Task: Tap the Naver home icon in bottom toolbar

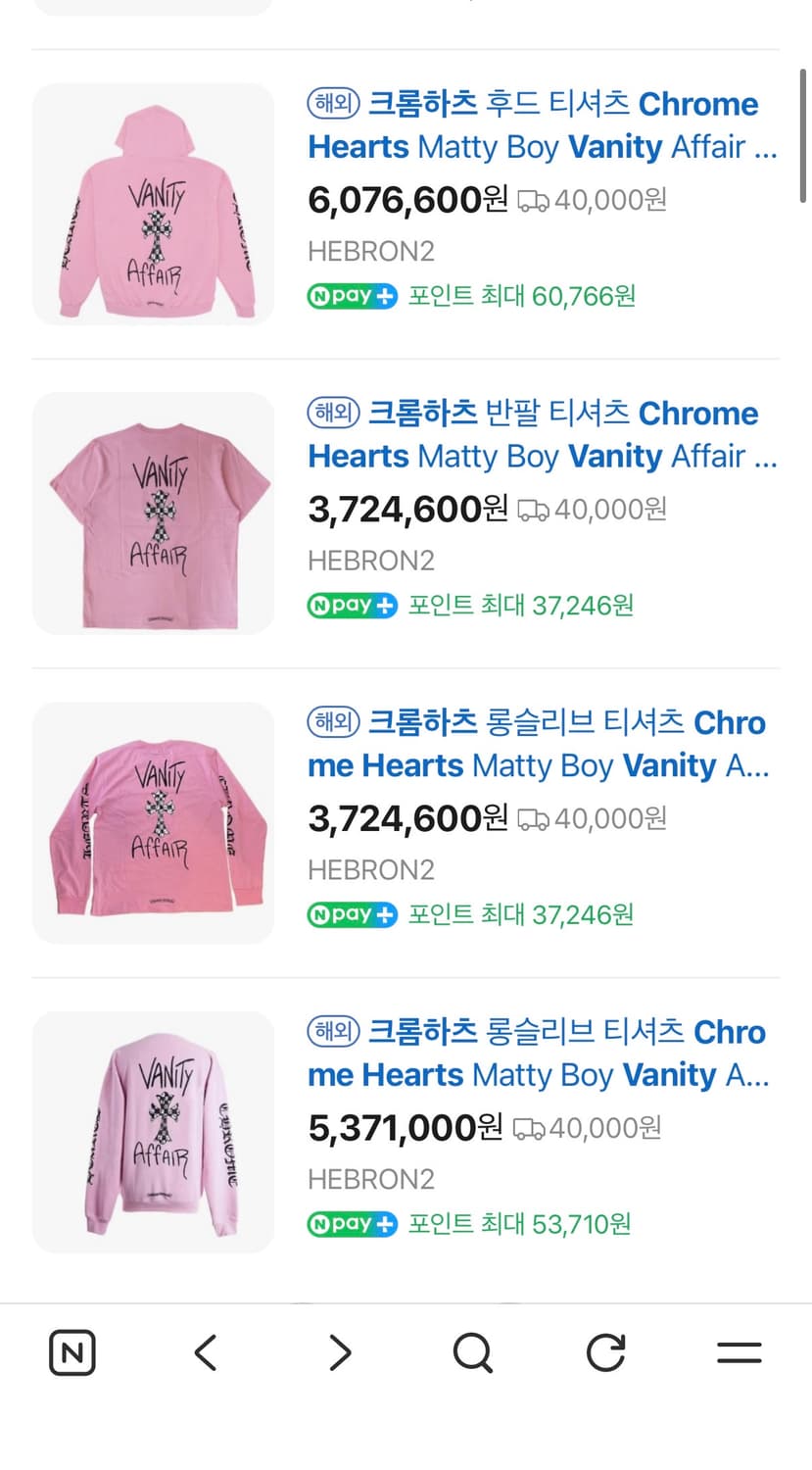Action: (x=72, y=1352)
